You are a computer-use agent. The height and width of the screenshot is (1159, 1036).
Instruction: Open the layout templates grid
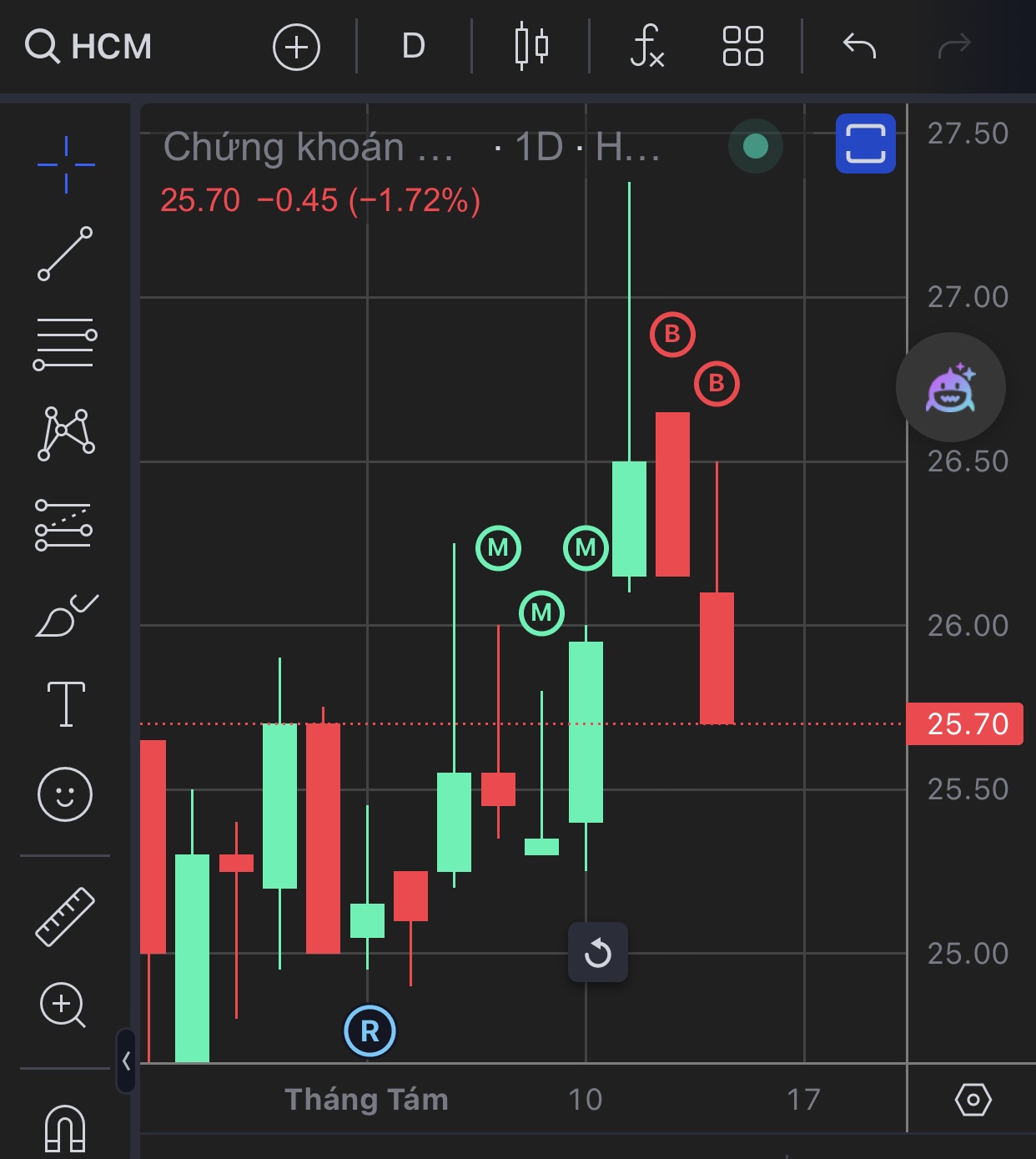coord(742,46)
